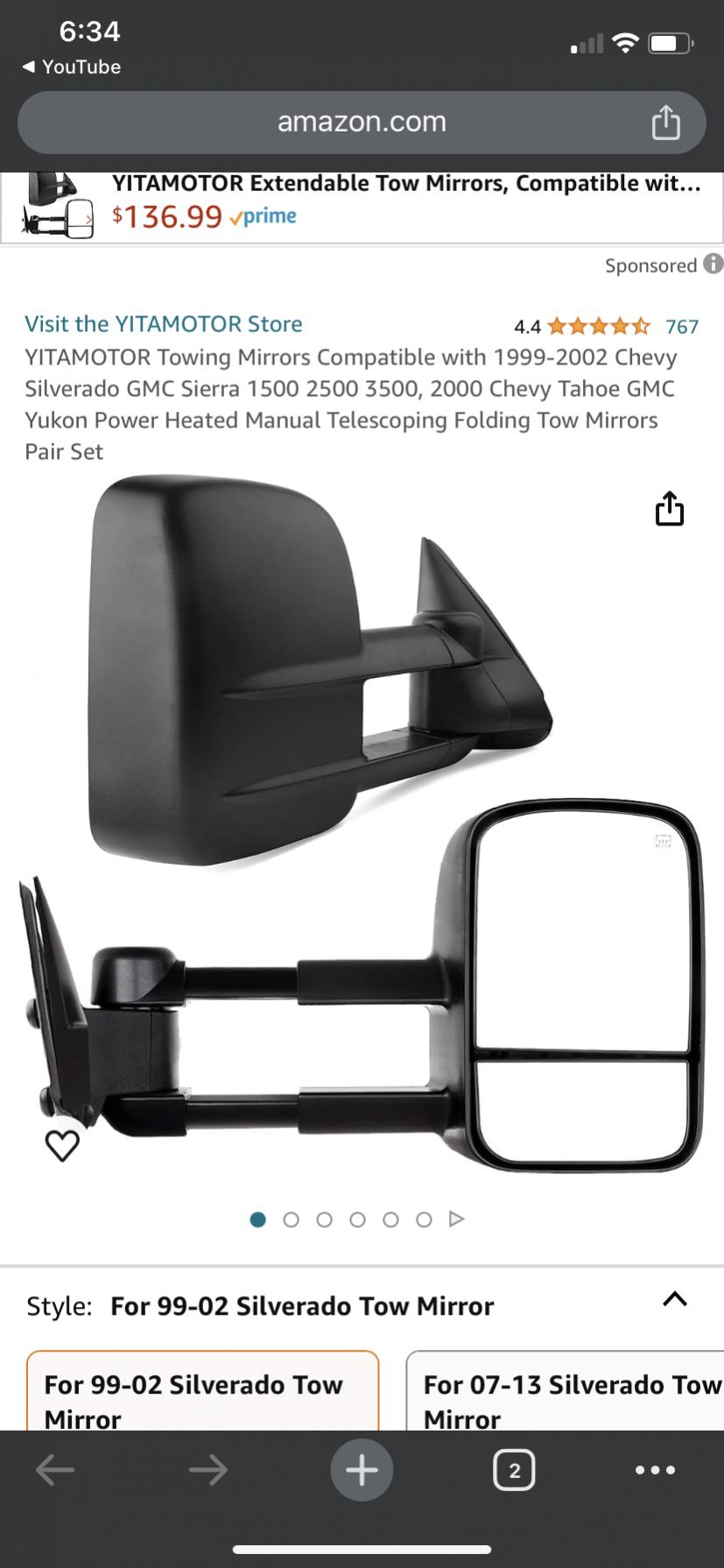Image resolution: width=724 pixels, height=1568 pixels.
Task: Visit the YITAMOTOR Store
Action: [164, 324]
